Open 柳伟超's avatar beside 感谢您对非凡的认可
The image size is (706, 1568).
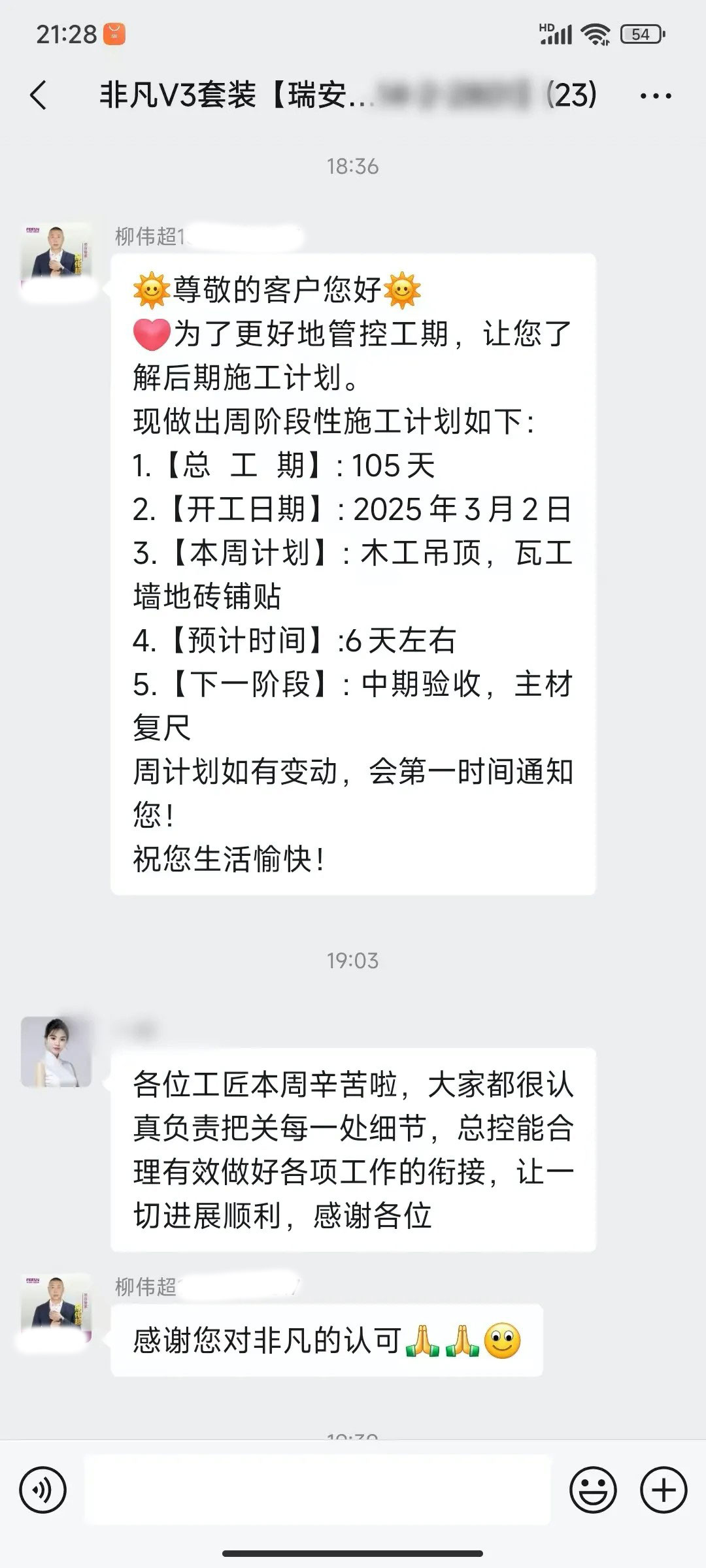pos(56,1309)
